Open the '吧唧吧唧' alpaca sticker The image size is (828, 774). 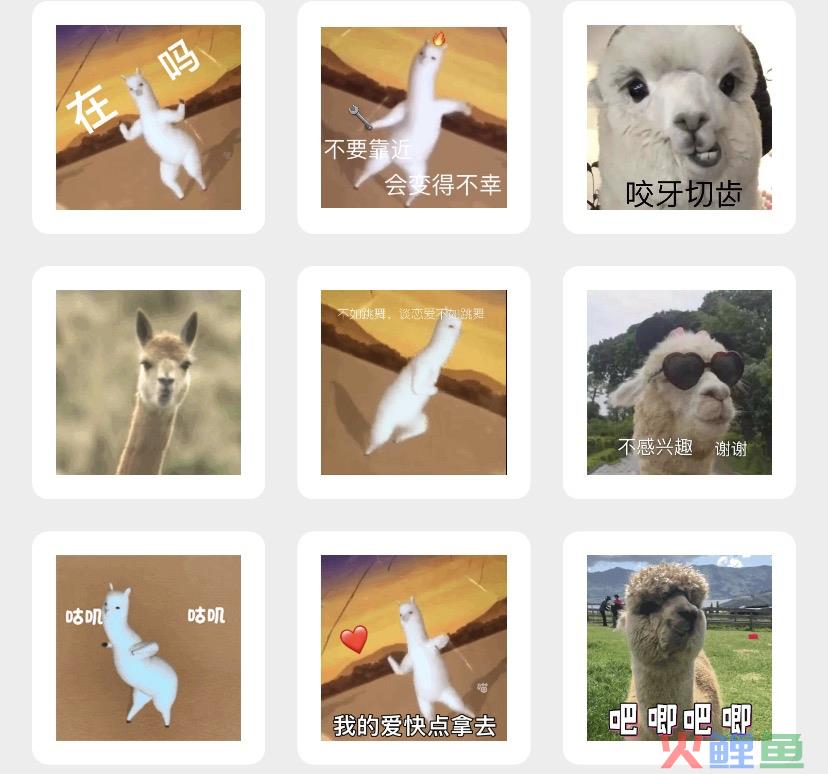[x=679, y=647]
